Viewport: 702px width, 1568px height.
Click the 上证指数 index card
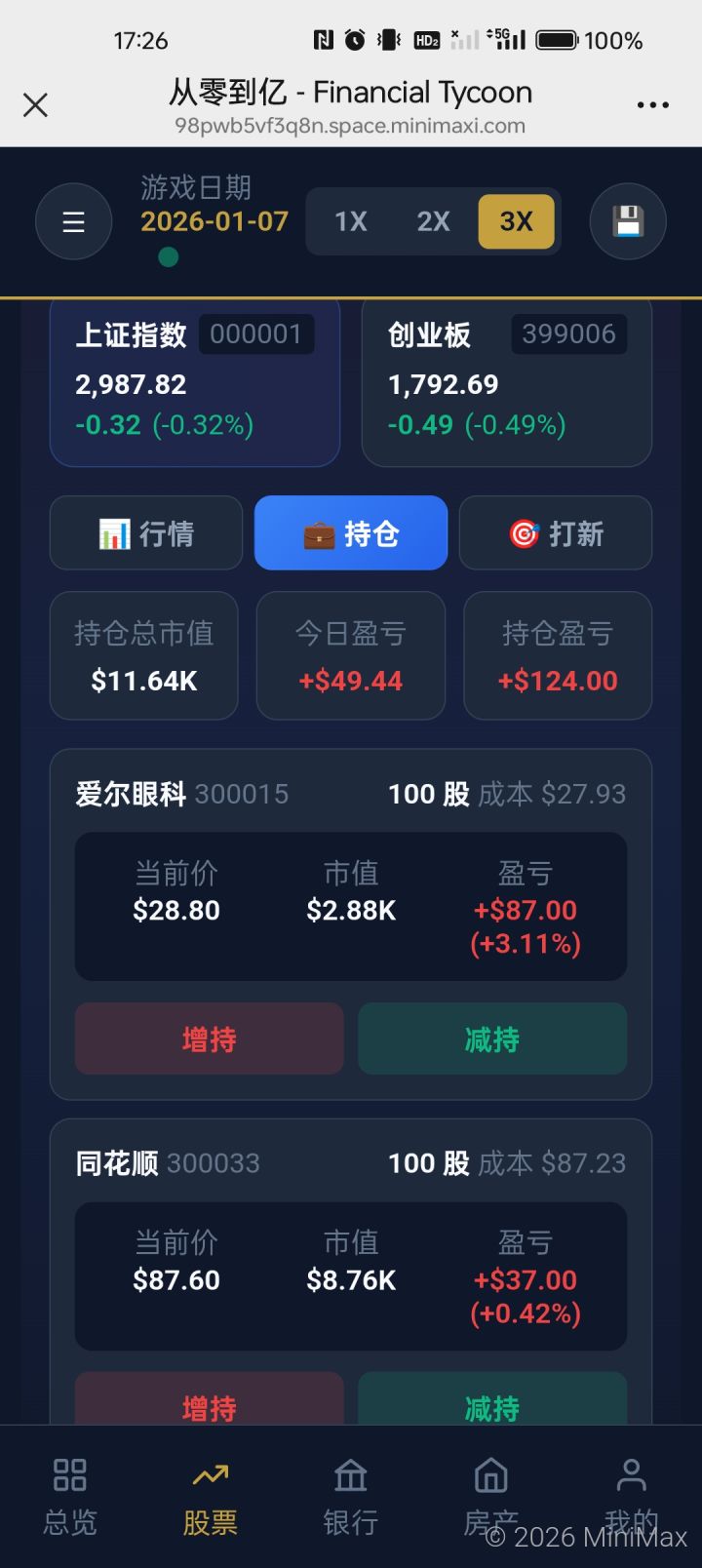194,383
